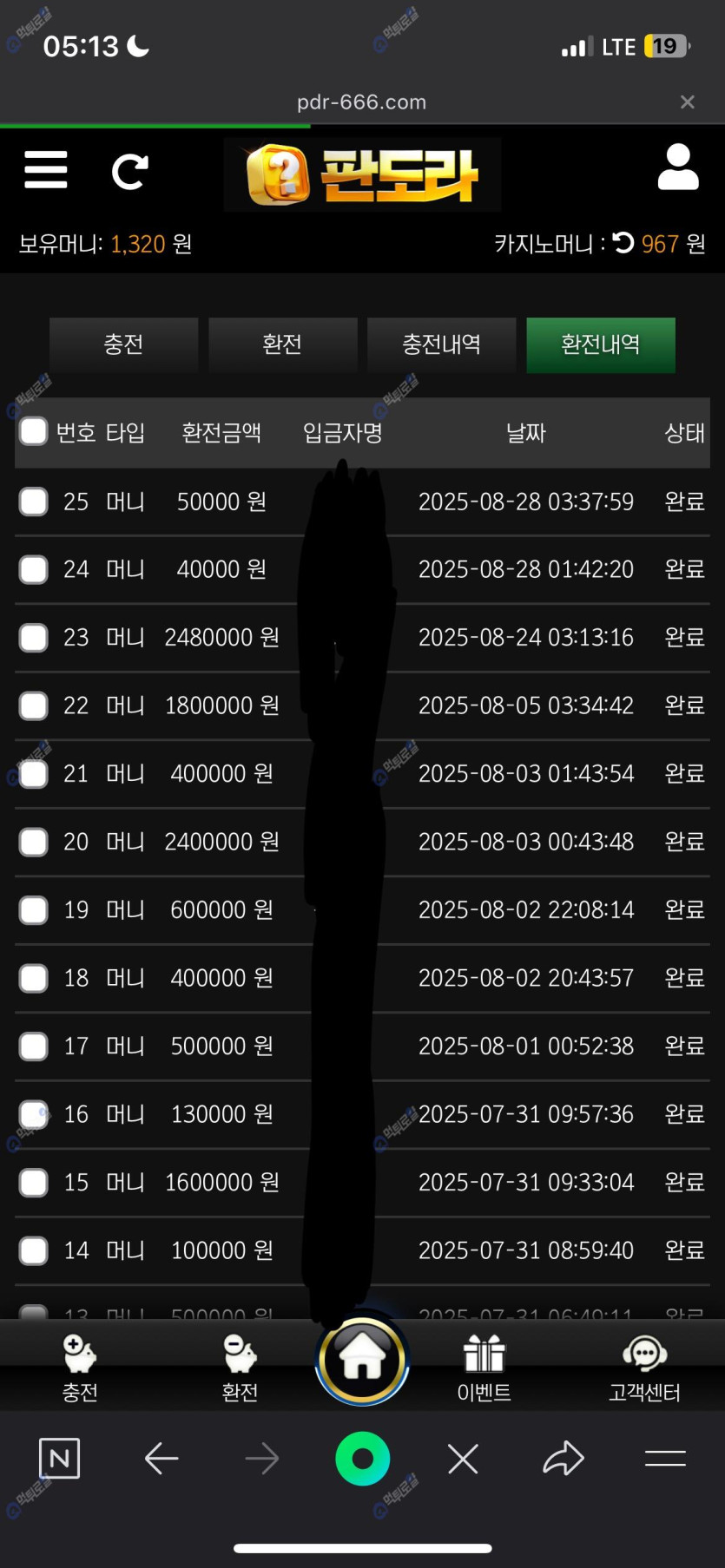Close the browser tab with X

tap(687, 102)
